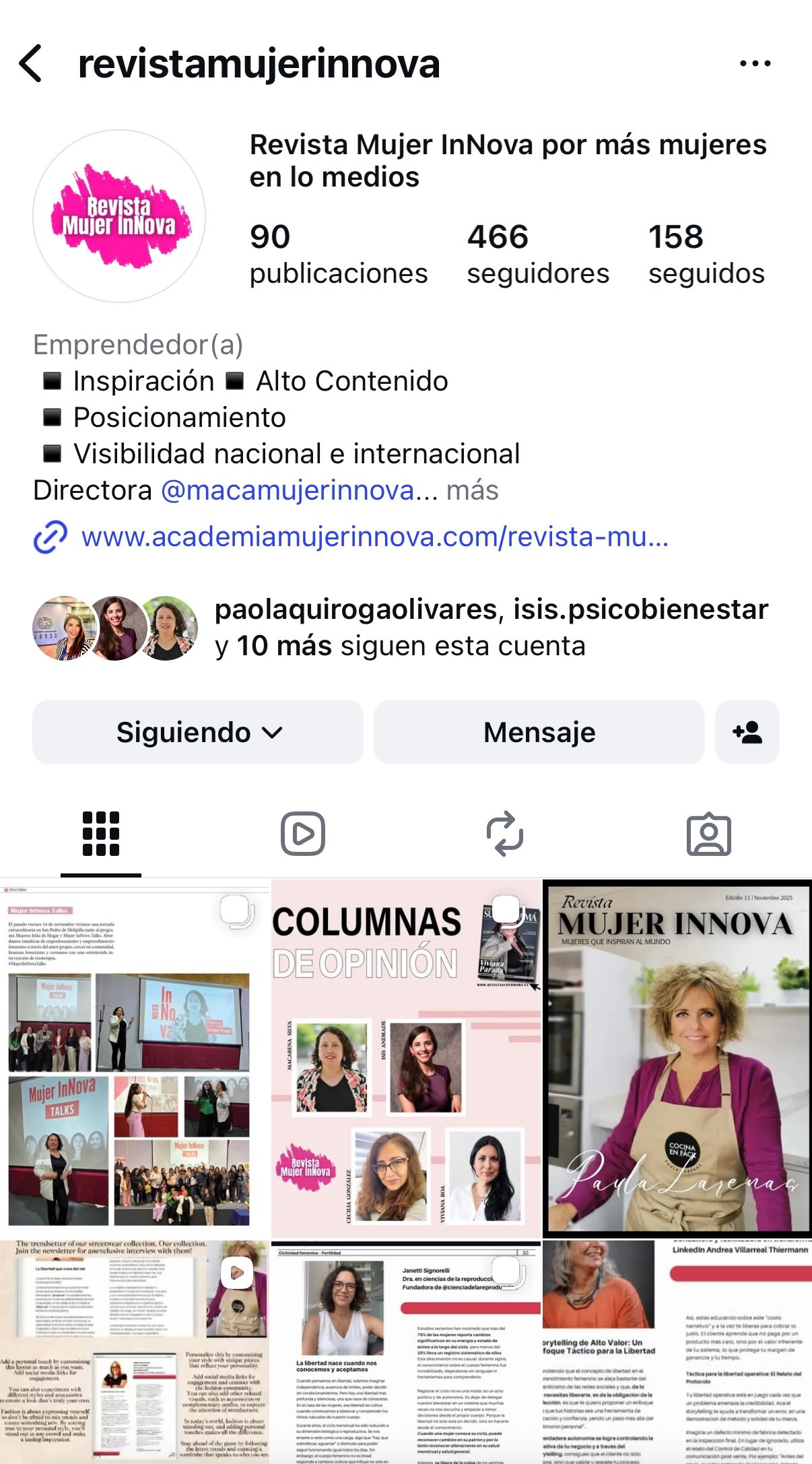Open the 466 seguidores list
Image resolution: width=812 pixels, height=1464 pixels.
pos(537,255)
